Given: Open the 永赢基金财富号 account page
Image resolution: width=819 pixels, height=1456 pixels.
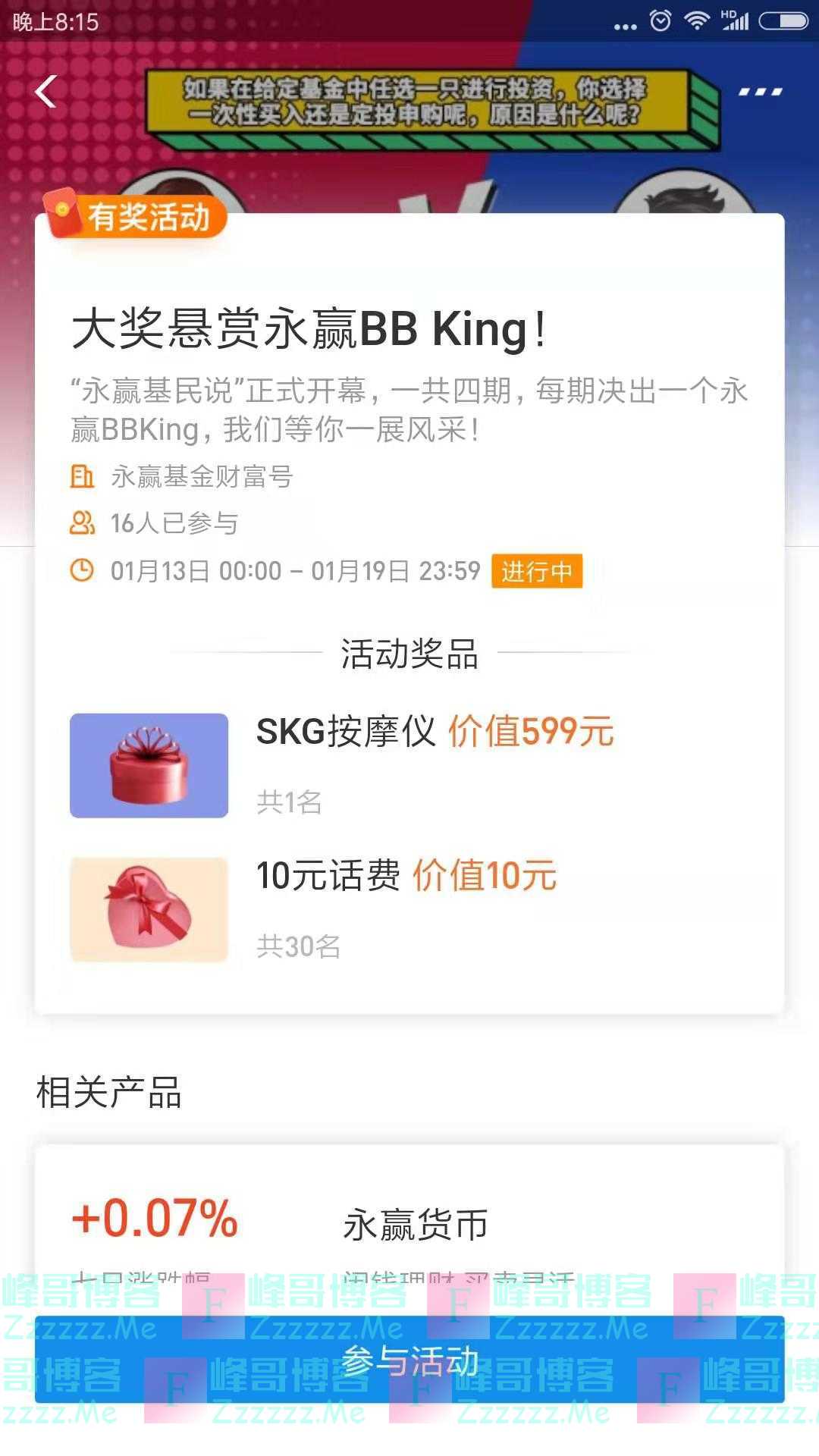Looking at the screenshot, I should (x=201, y=477).
